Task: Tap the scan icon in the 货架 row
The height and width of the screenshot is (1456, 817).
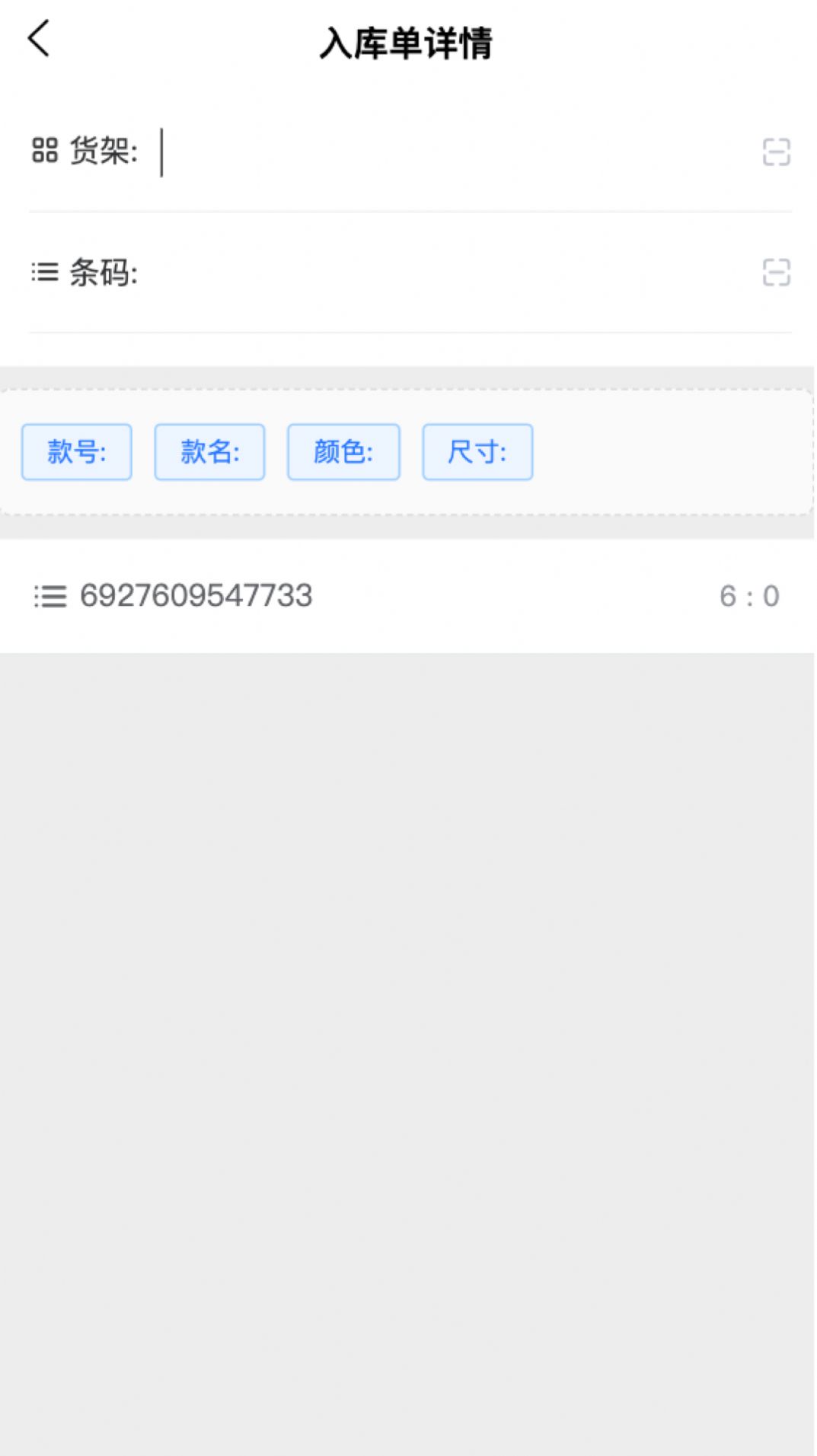Action: click(778, 150)
